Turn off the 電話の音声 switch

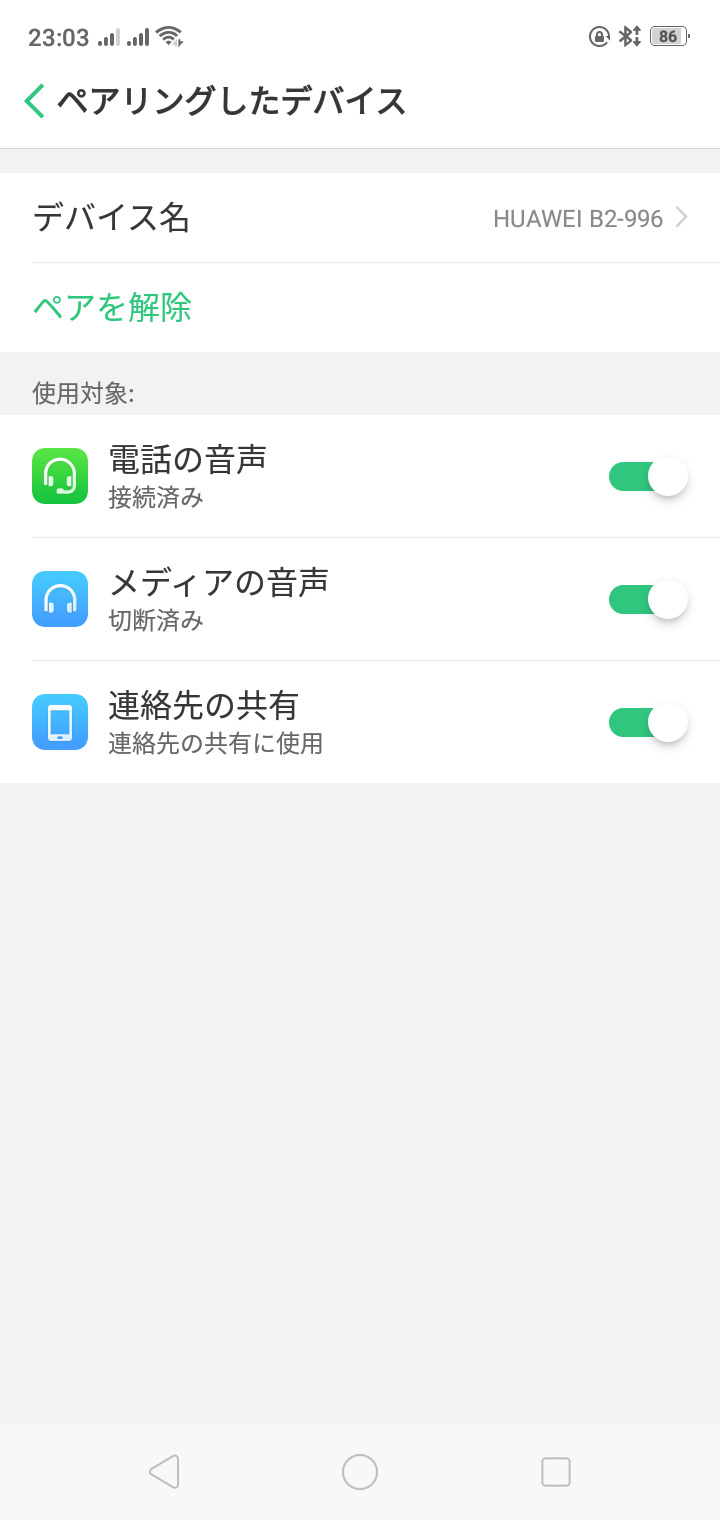click(x=647, y=477)
